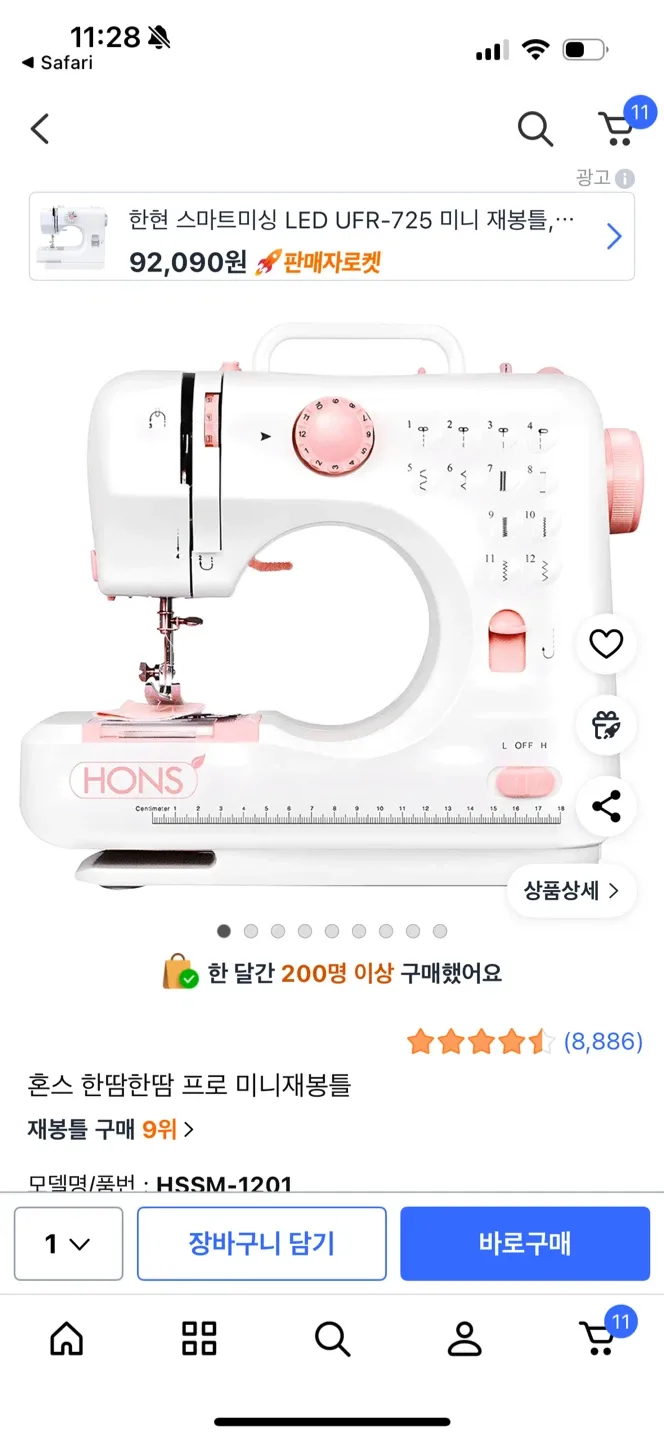
Task: Open the cart icon in the top bar
Action: click(617, 128)
